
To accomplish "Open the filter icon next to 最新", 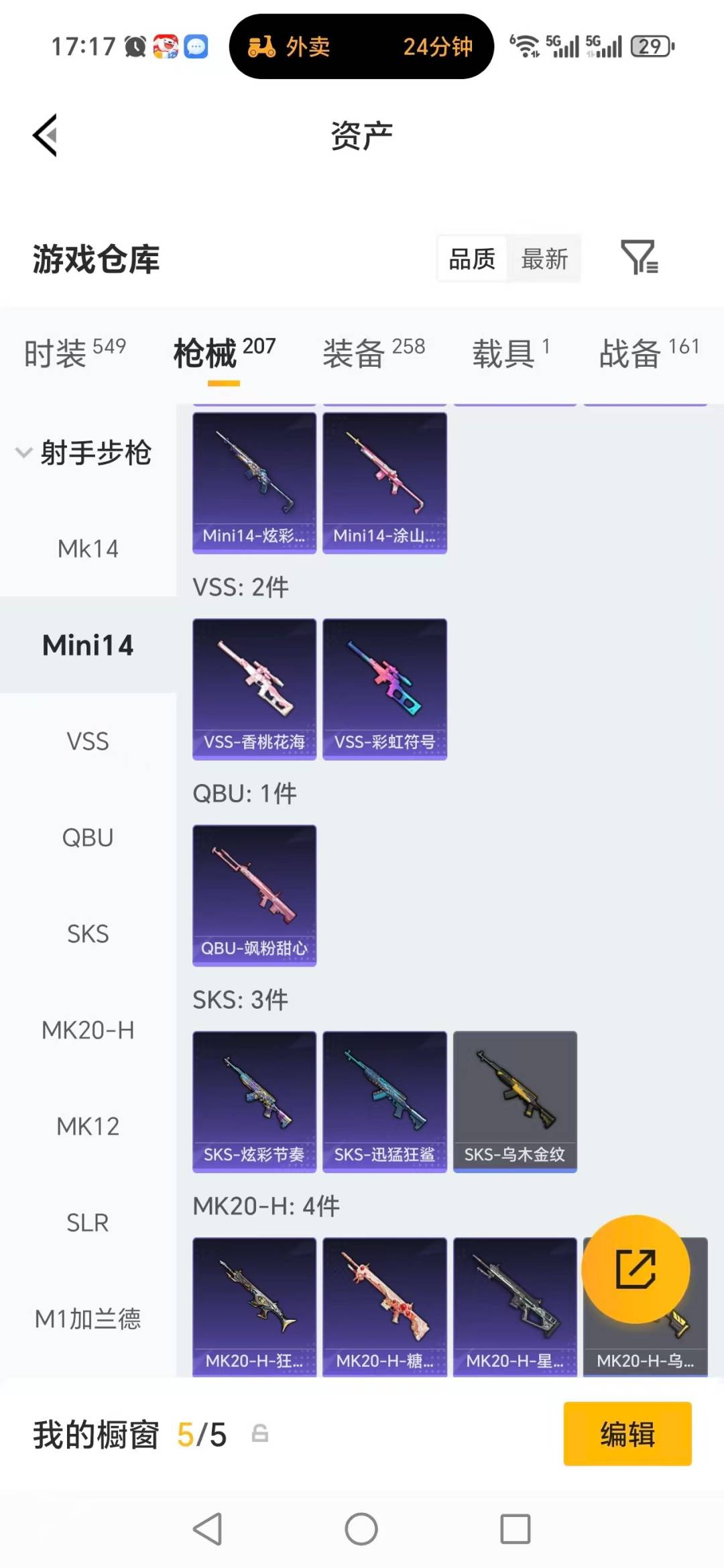I will click(x=639, y=258).
